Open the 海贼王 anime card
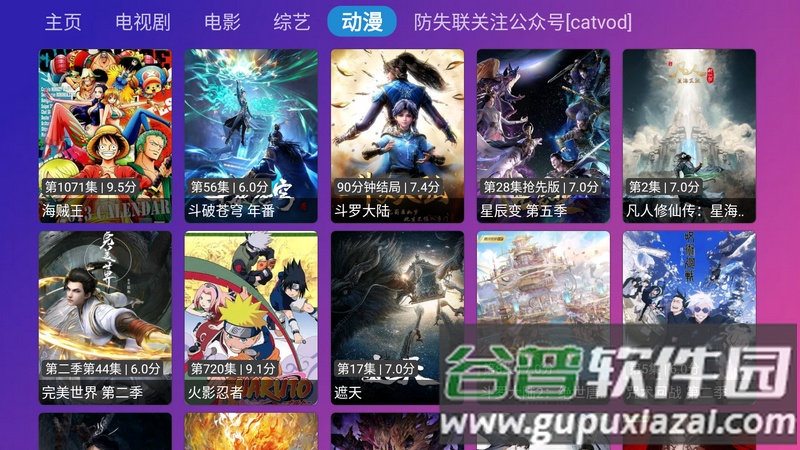This screenshot has width=800, height=450. pos(105,135)
